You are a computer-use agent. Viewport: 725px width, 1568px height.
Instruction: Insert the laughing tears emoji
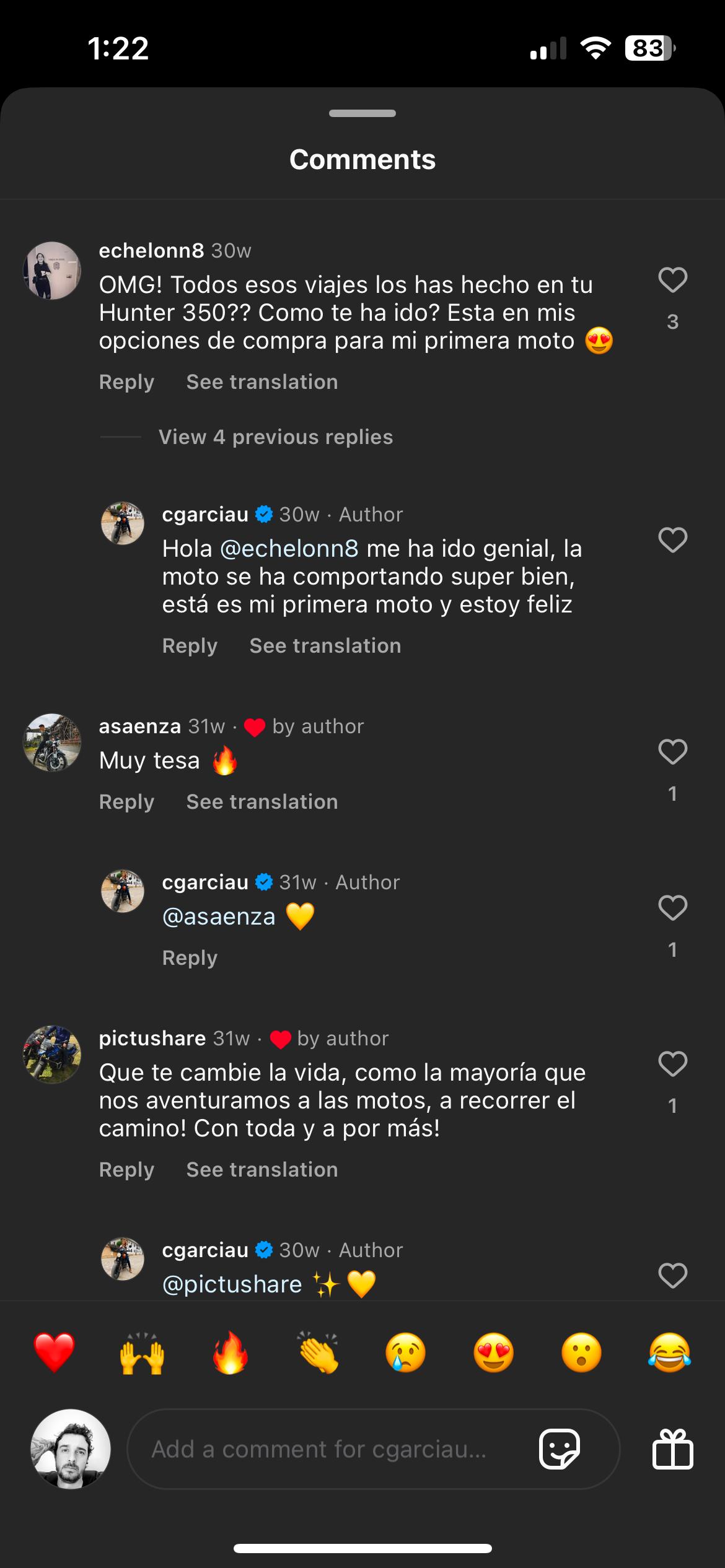pyautogui.click(x=669, y=1353)
